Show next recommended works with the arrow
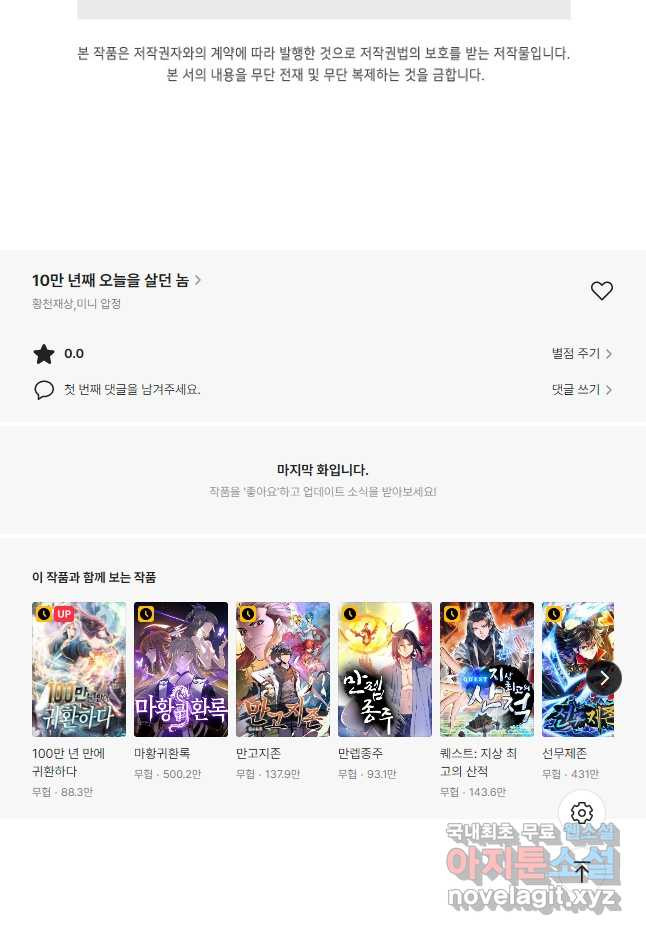646x935 pixels. coord(604,678)
